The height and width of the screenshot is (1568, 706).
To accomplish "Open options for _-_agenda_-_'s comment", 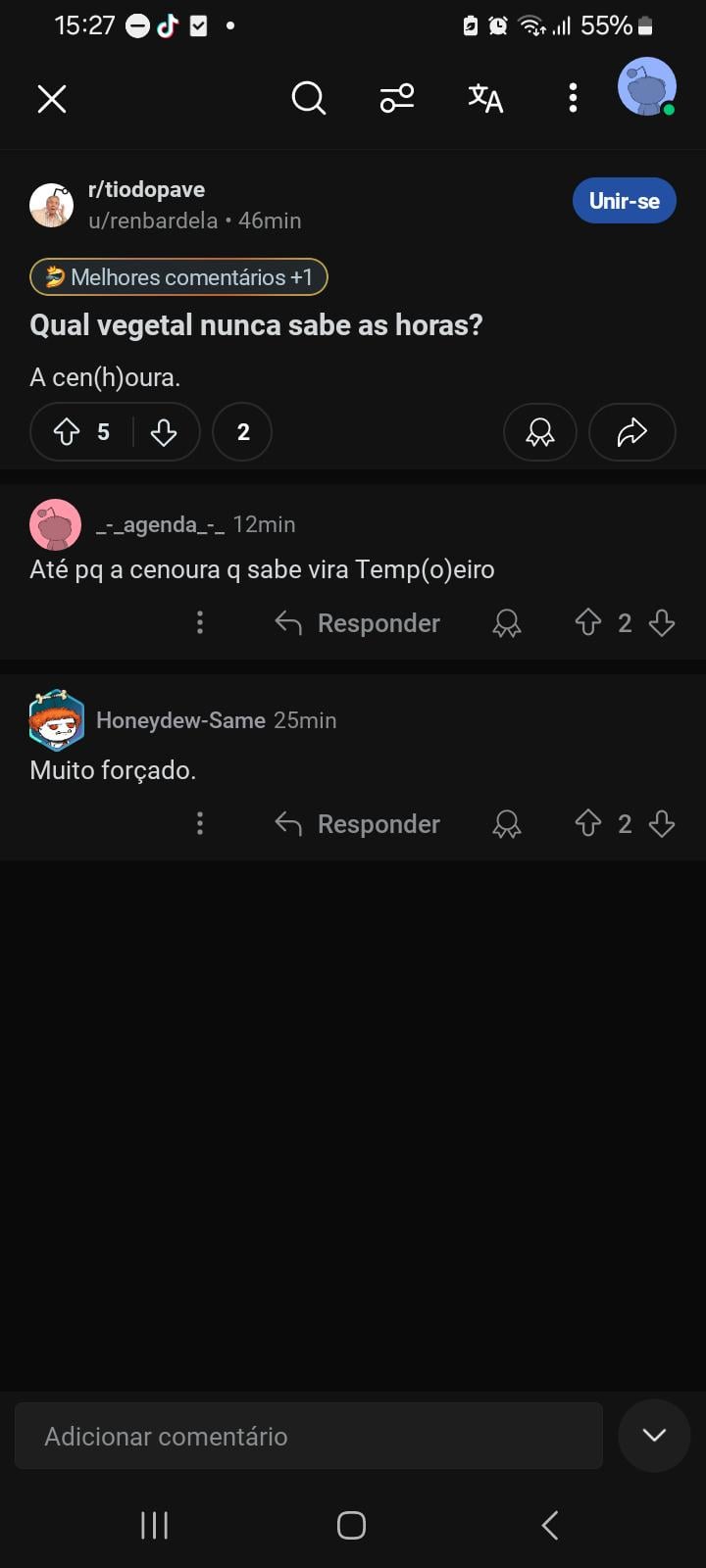I will [200, 623].
